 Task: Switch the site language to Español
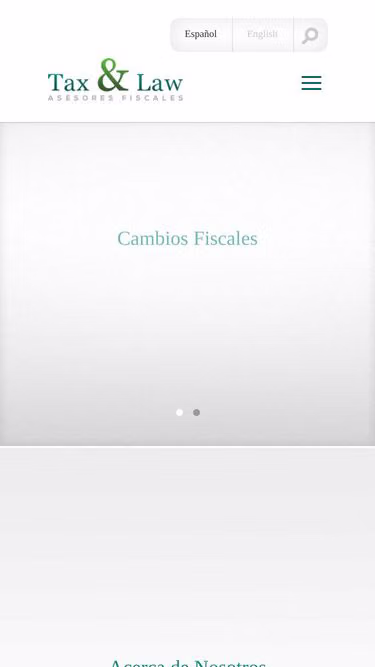(201, 34)
